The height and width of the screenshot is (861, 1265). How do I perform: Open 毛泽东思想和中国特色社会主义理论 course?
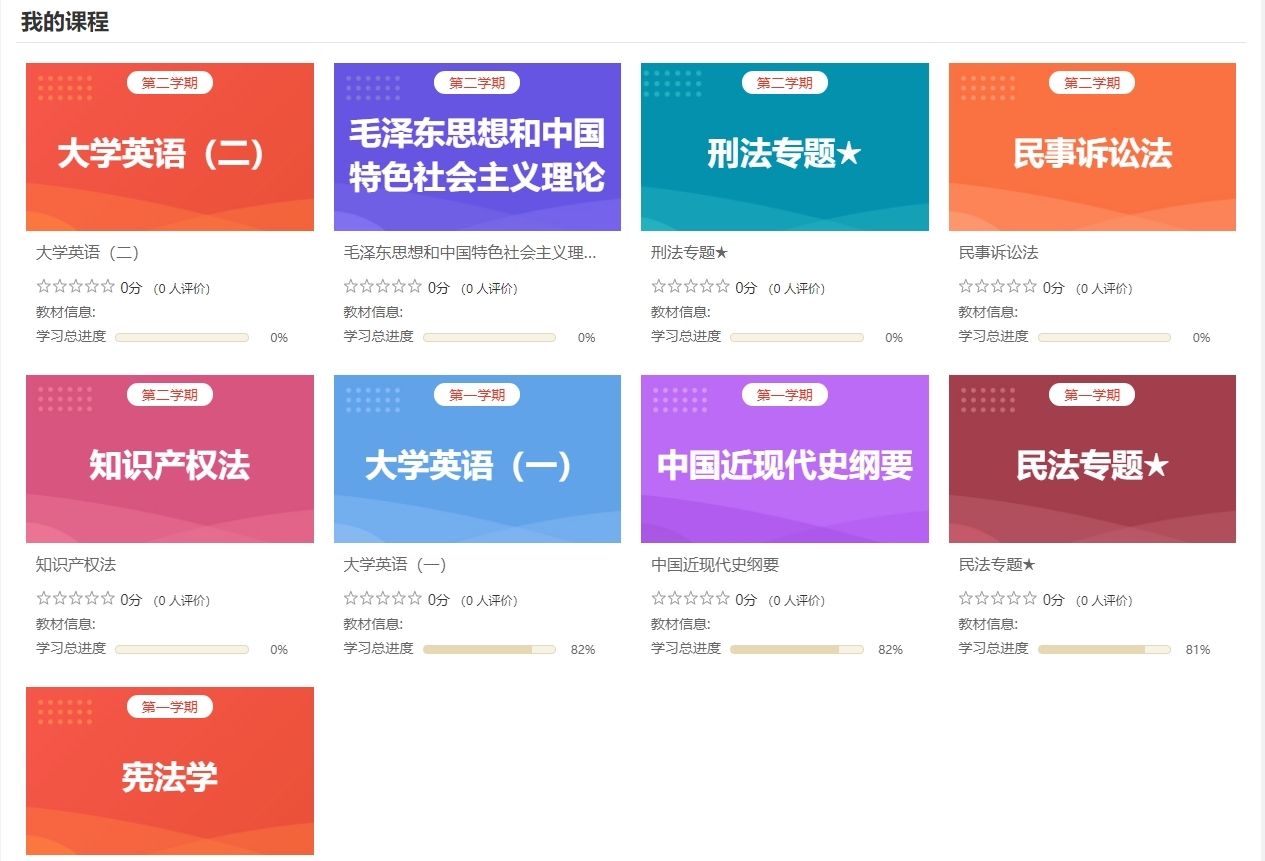pos(477,147)
